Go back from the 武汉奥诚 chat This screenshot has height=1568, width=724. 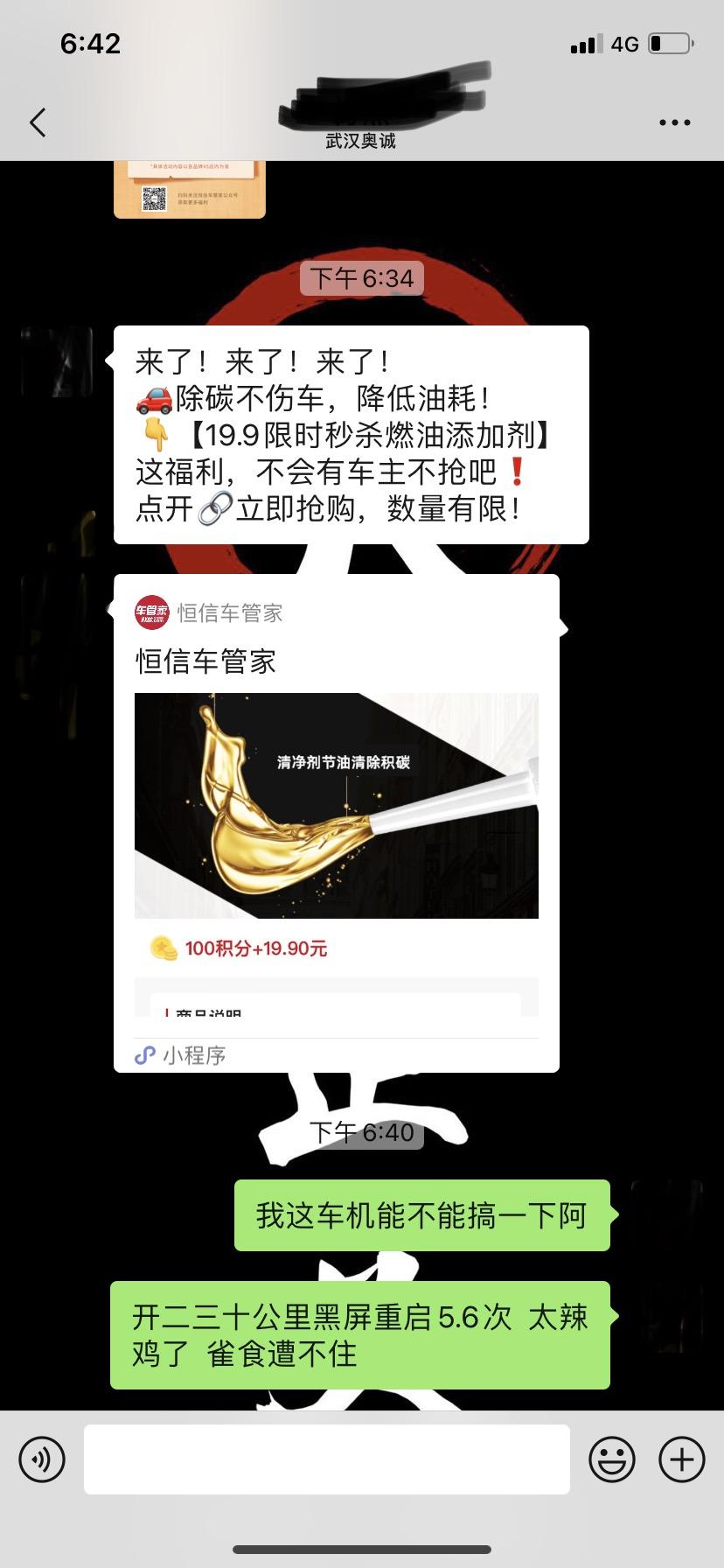coord(38,122)
